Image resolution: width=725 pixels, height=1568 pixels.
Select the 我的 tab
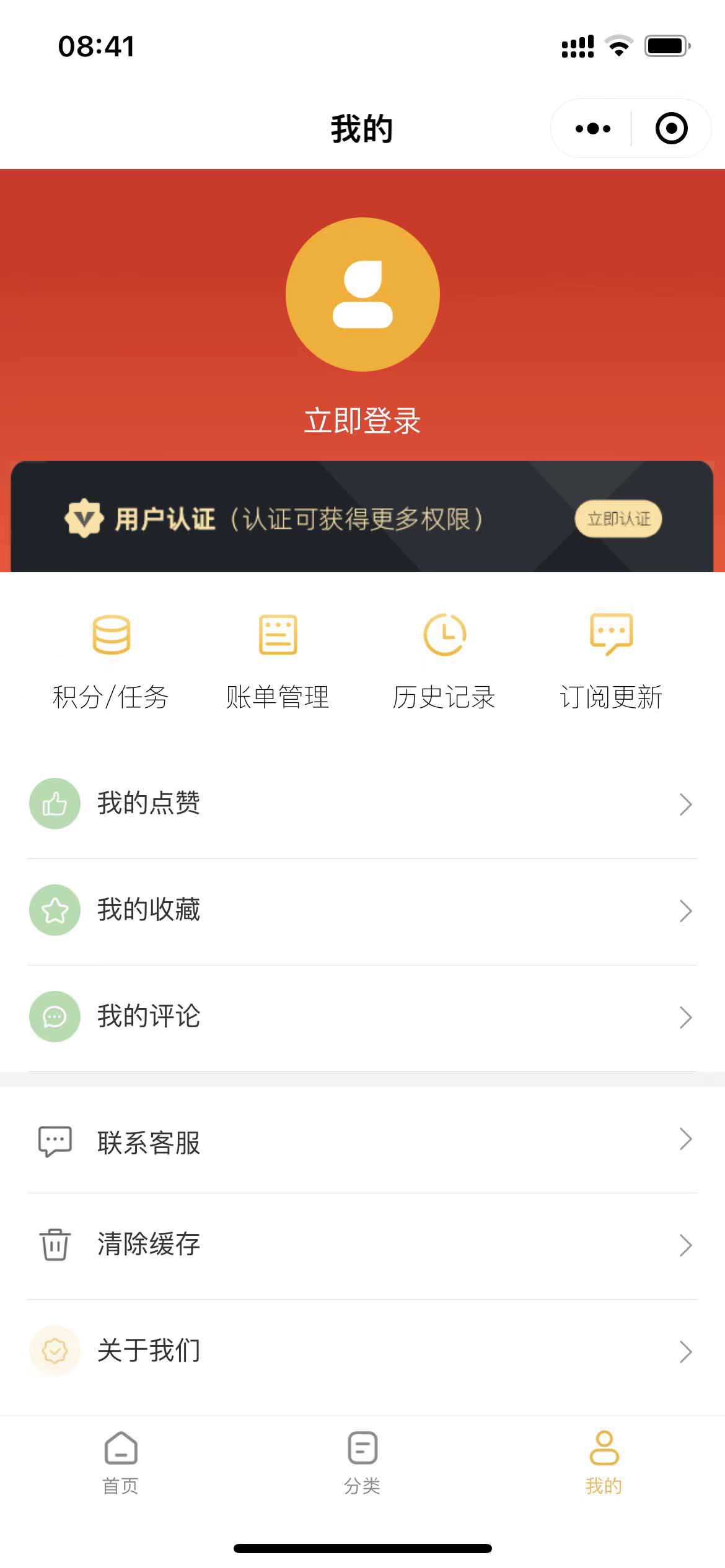[x=604, y=1463]
